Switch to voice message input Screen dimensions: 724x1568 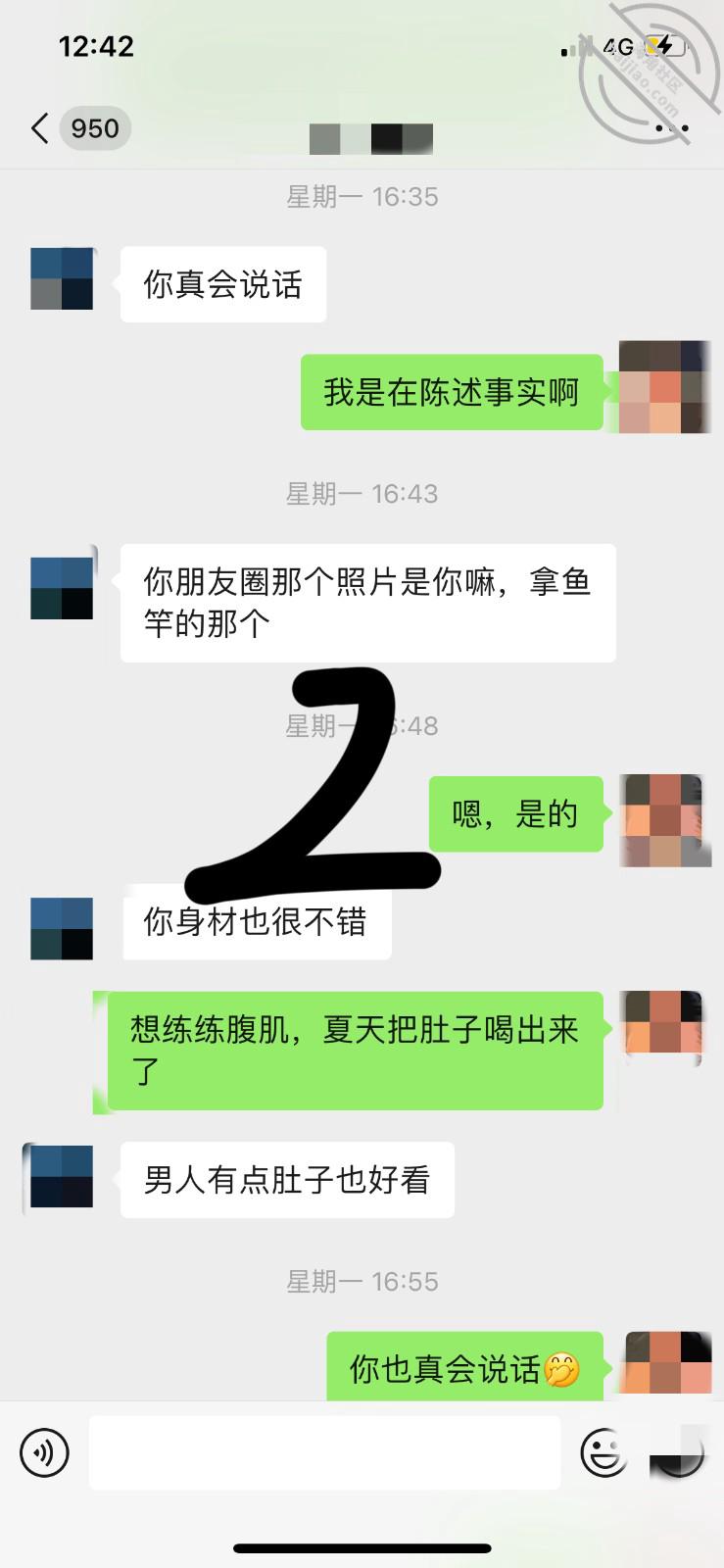click(x=44, y=1451)
